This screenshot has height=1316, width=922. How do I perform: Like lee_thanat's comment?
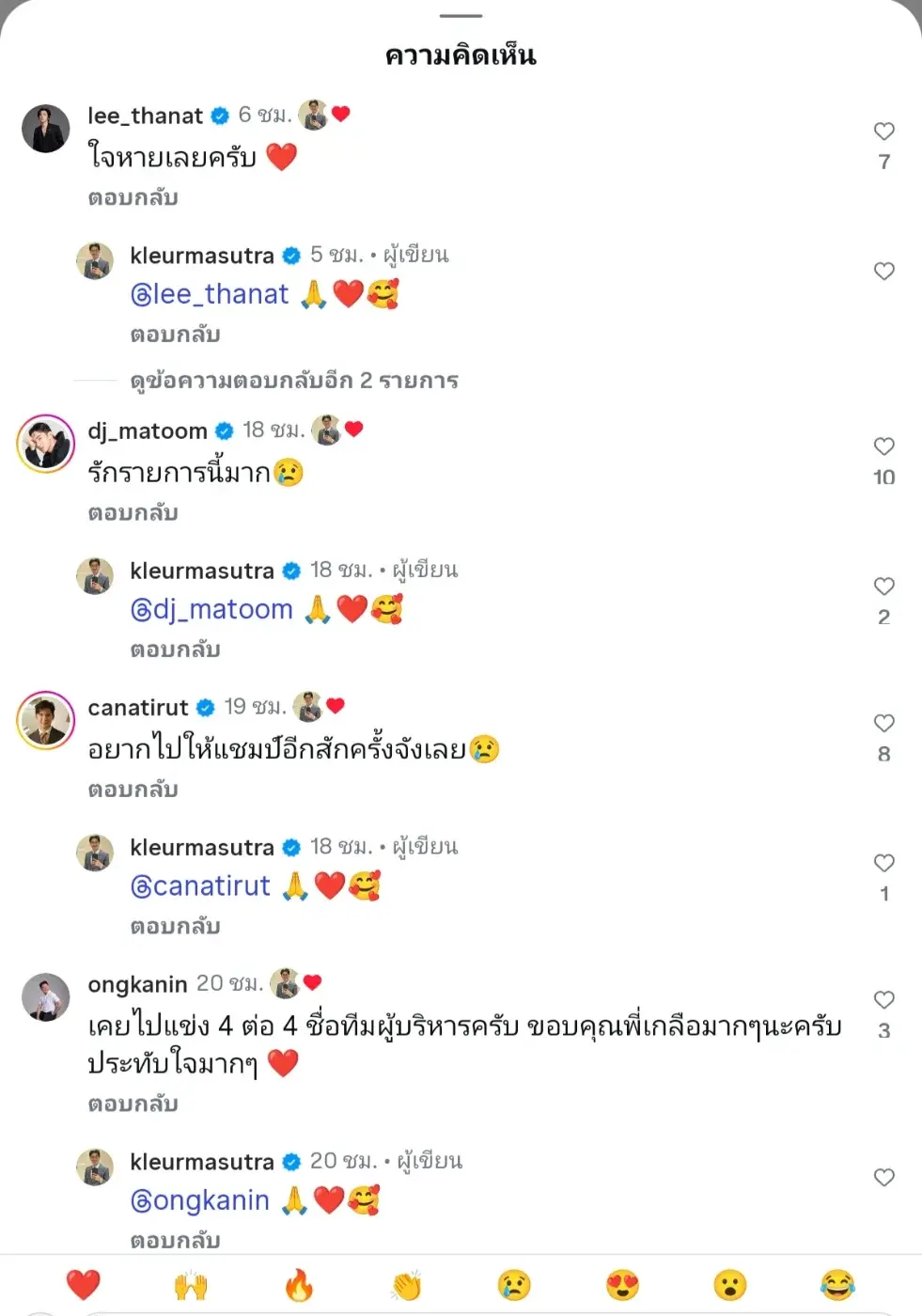click(883, 132)
